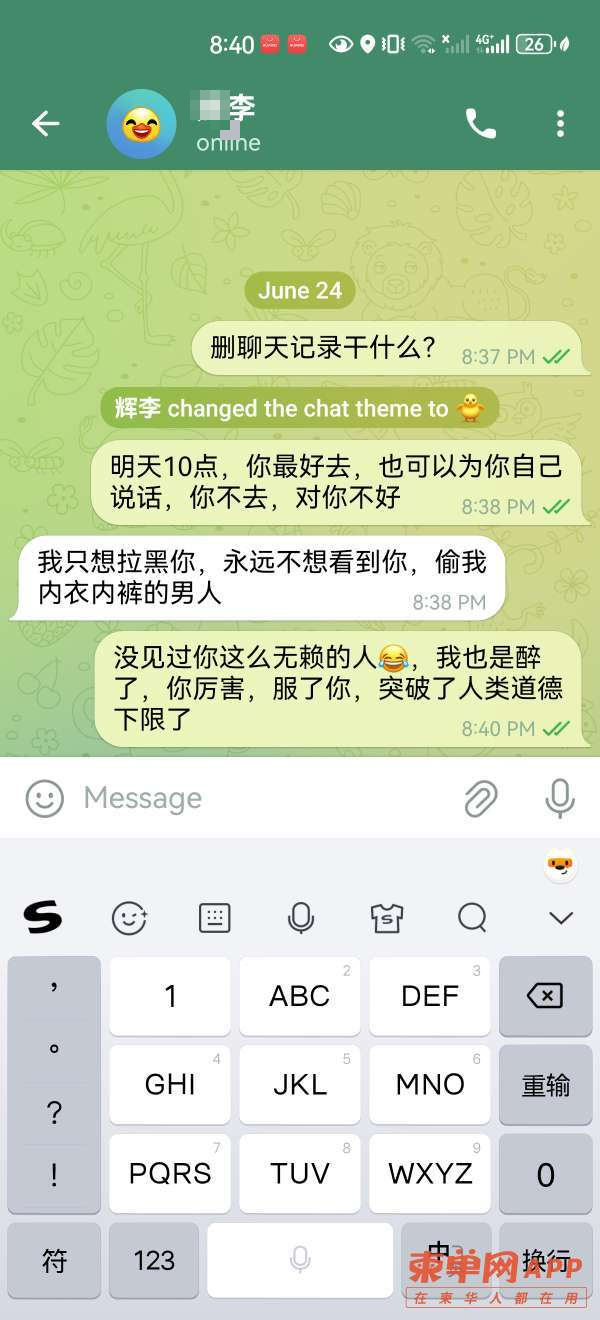Attach a file with paperclip icon
Screen dimensions: 600x1320
click(482, 798)
